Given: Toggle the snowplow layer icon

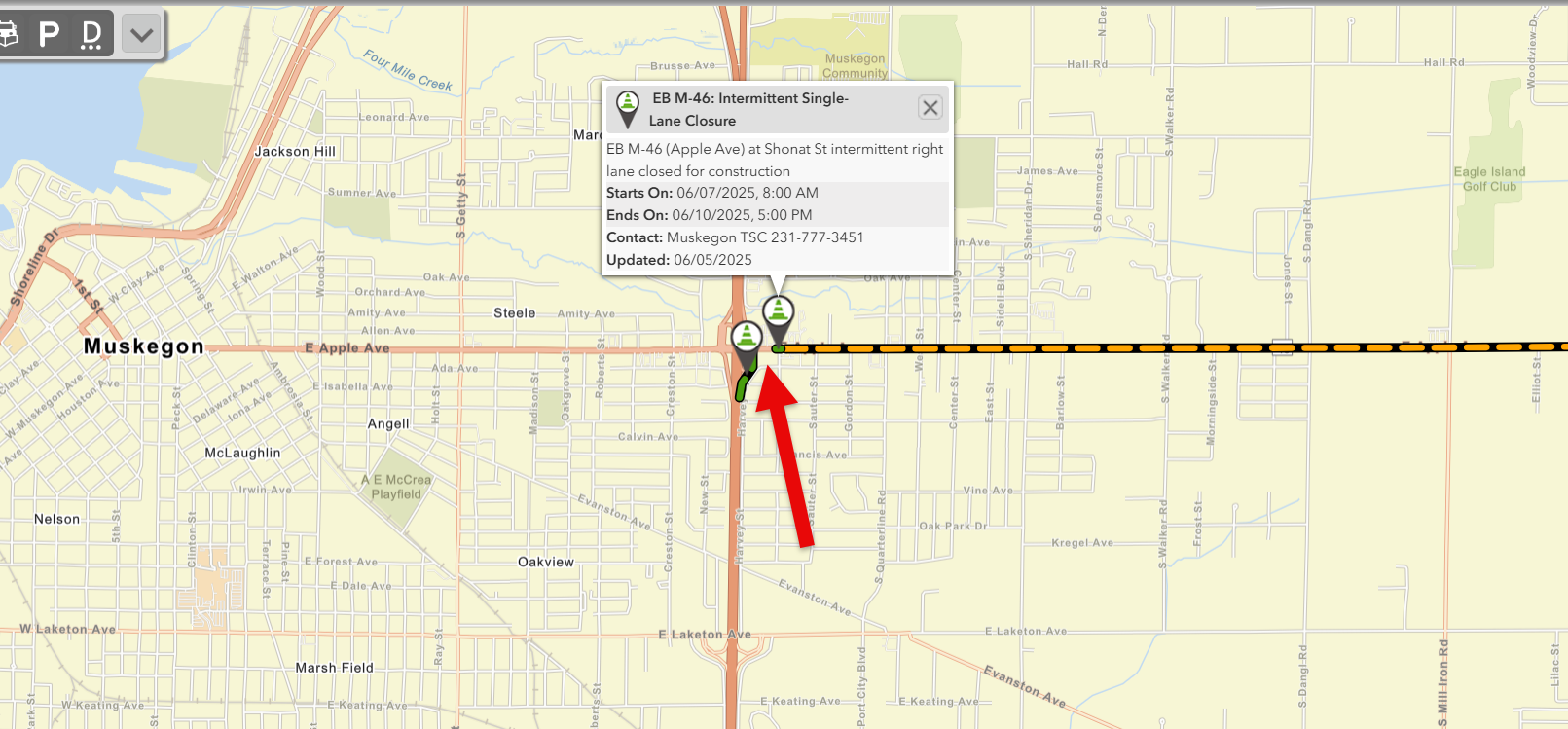Looking at the screenshot, I should [8, 35].
